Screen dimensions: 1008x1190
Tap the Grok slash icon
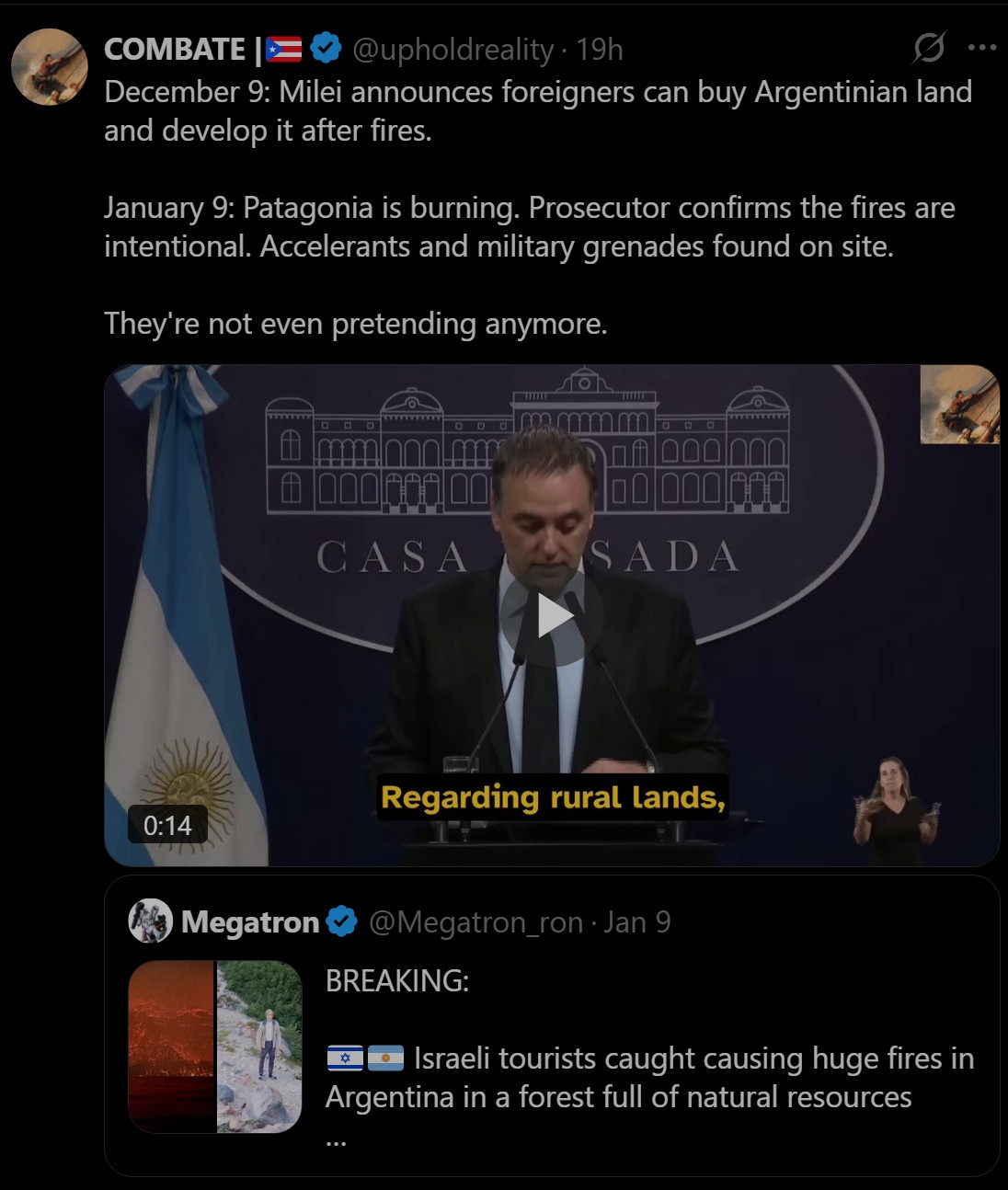pyautogui.click(x=928, y=48)
